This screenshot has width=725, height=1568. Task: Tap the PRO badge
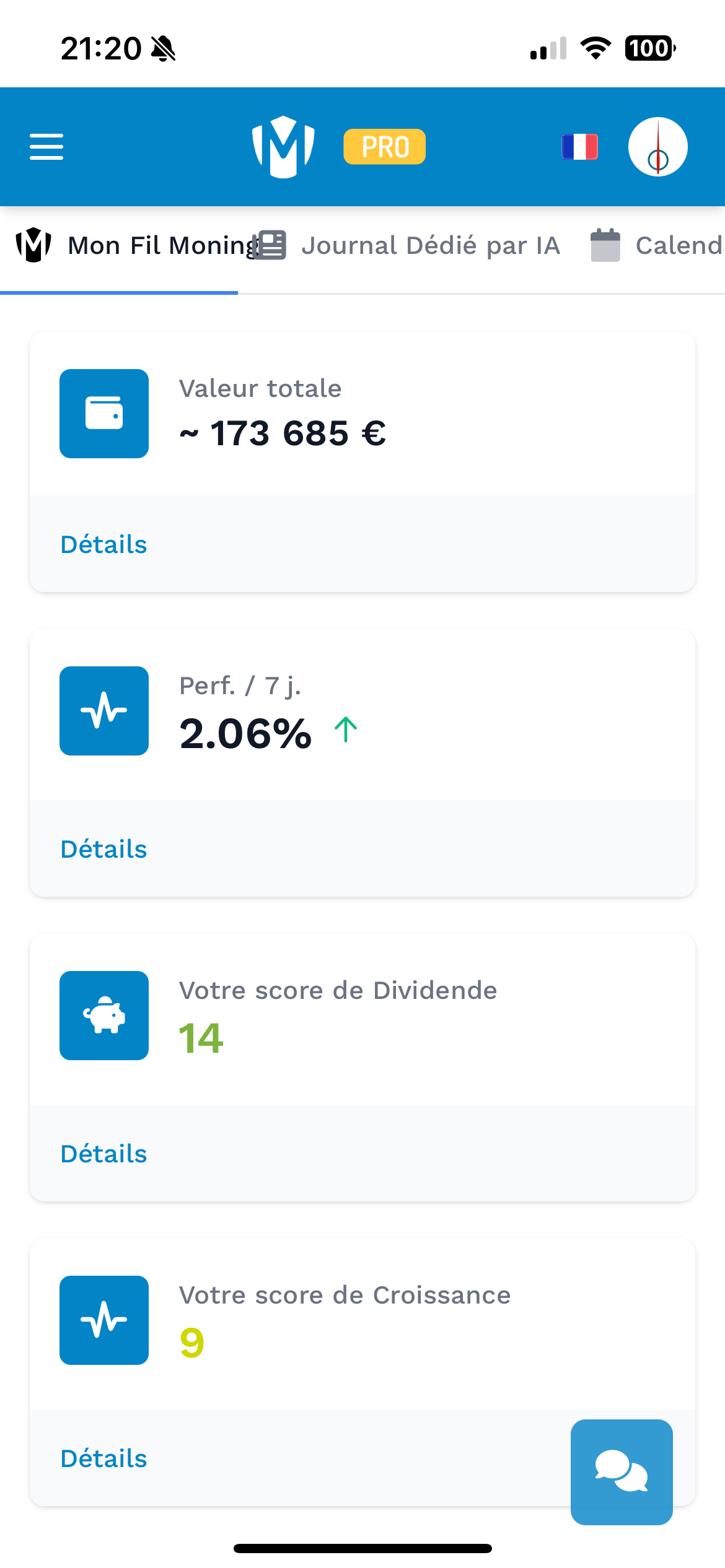click(x=384, y=147)
